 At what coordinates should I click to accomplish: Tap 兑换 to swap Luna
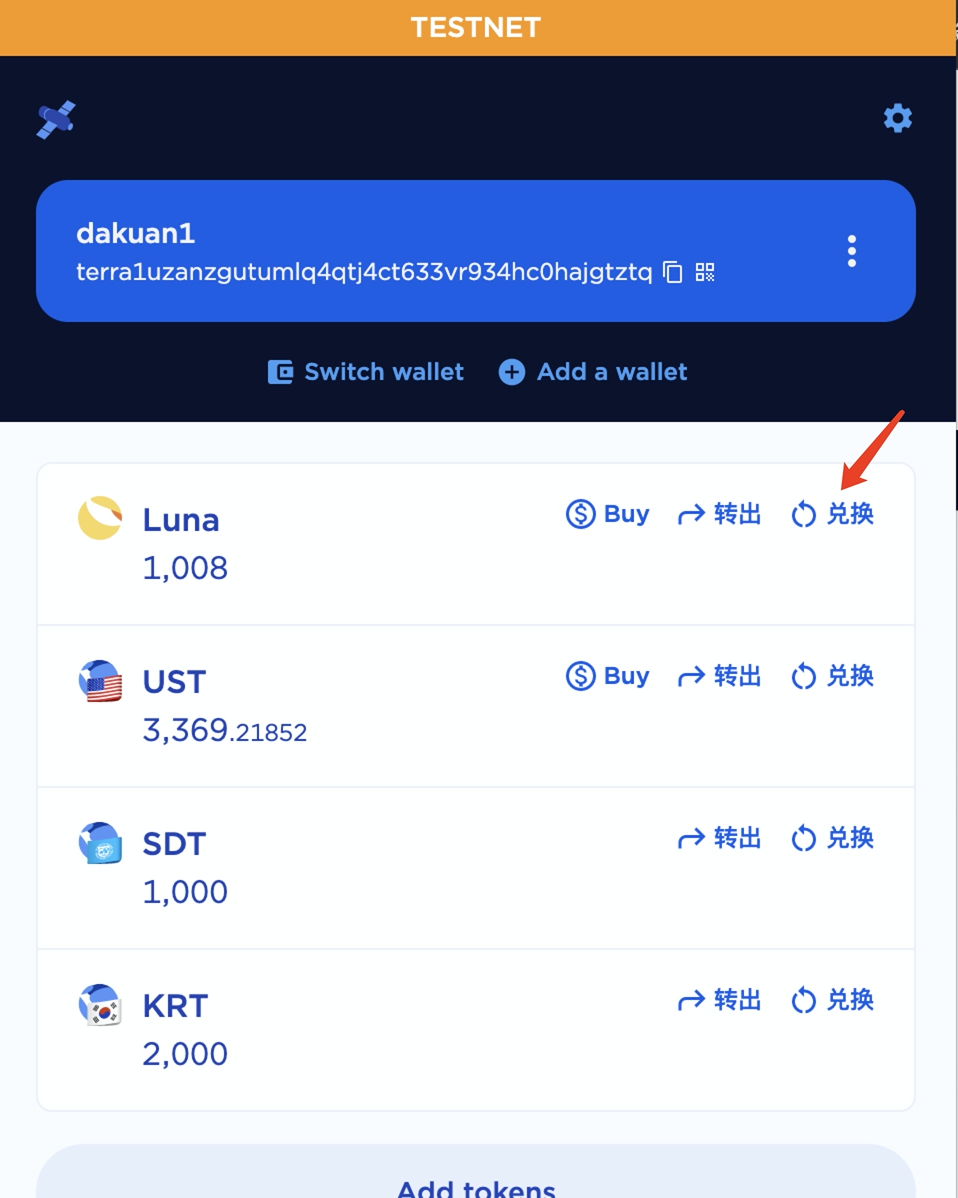833,514
